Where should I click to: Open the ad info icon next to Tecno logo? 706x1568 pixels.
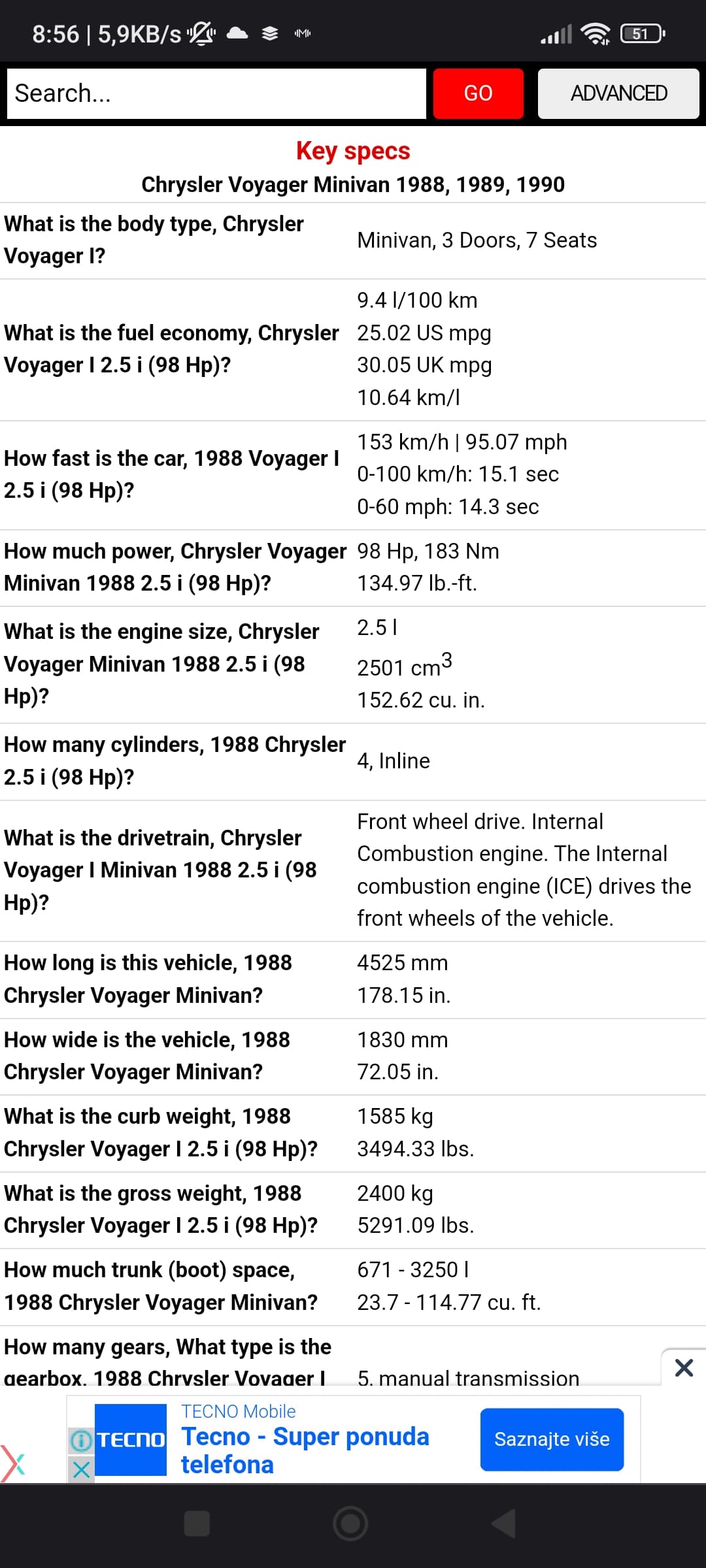pos(81,1440)
